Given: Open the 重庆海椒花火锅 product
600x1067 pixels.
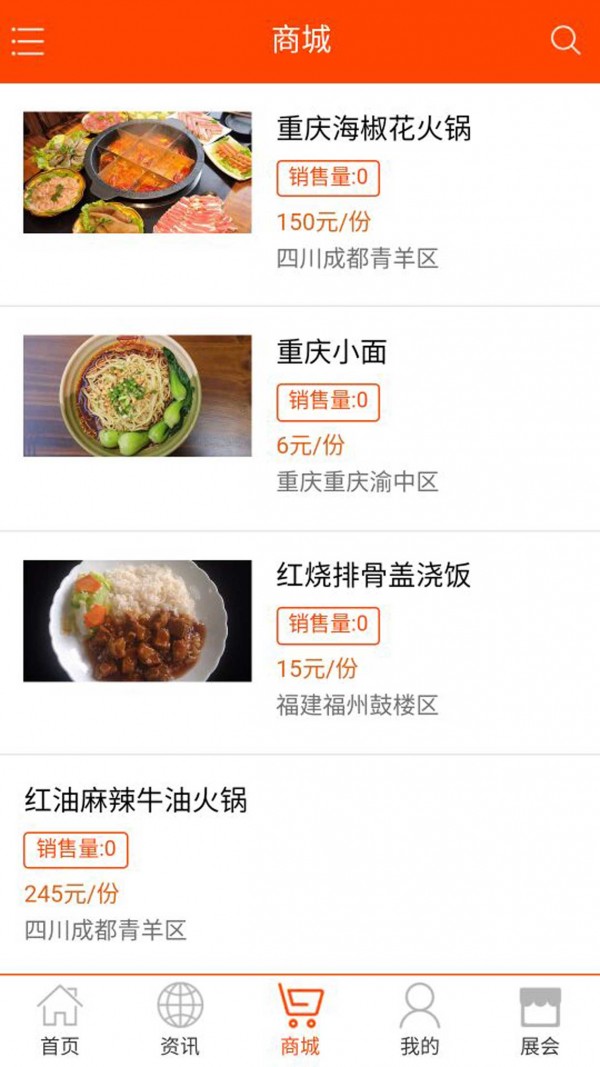Looking at the screenshot, I should tap(373, 129).
